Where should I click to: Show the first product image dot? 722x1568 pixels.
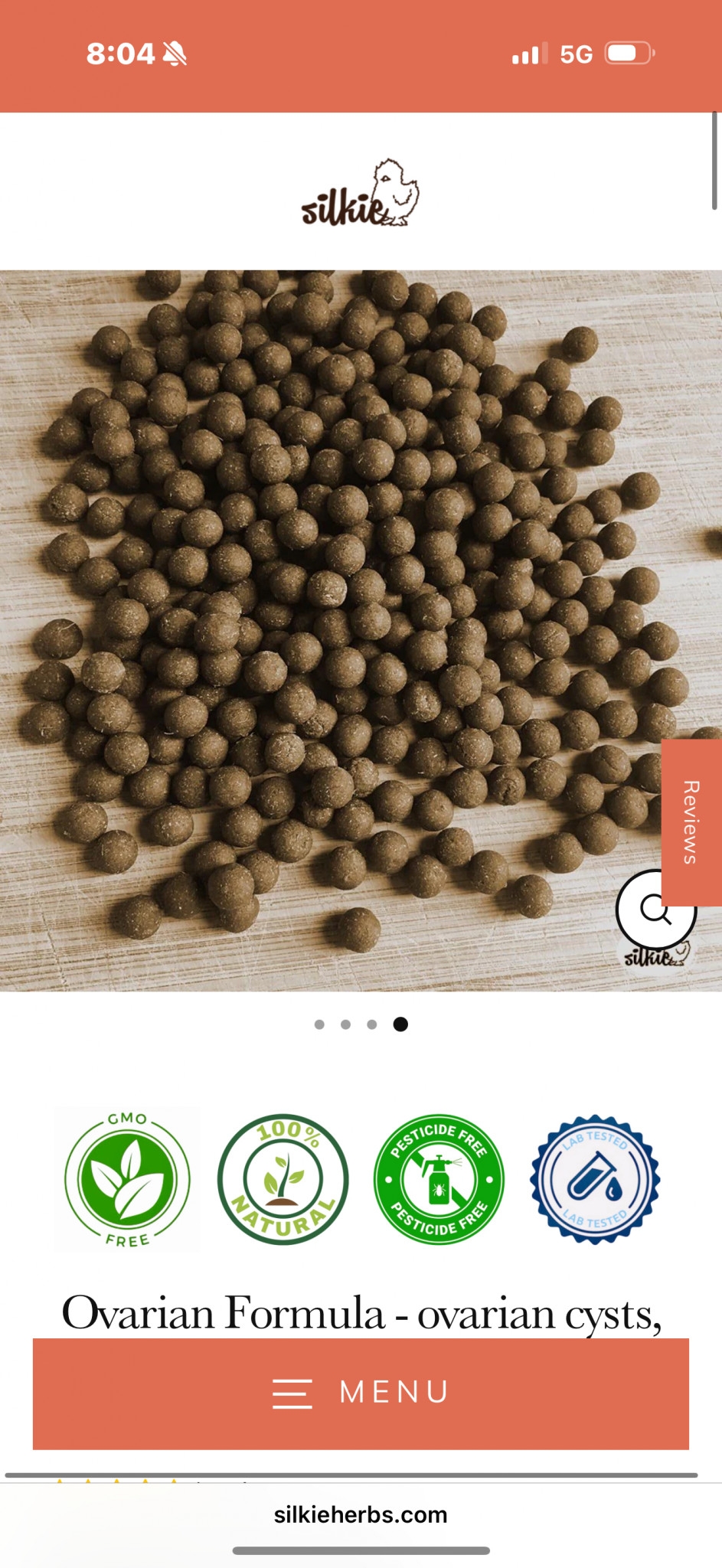(x=319, y=1024)
